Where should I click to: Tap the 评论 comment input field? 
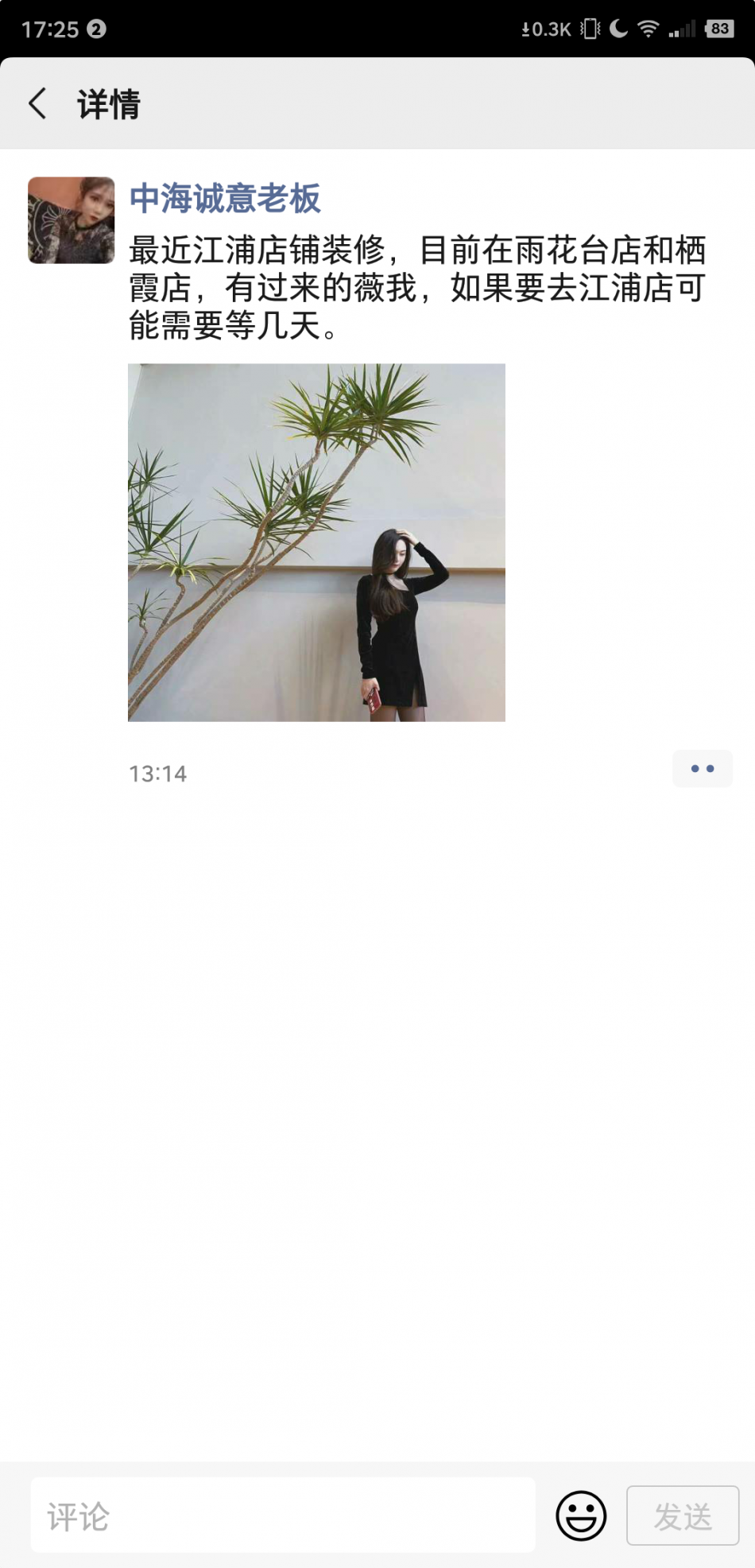click(x=283, y=1515)
